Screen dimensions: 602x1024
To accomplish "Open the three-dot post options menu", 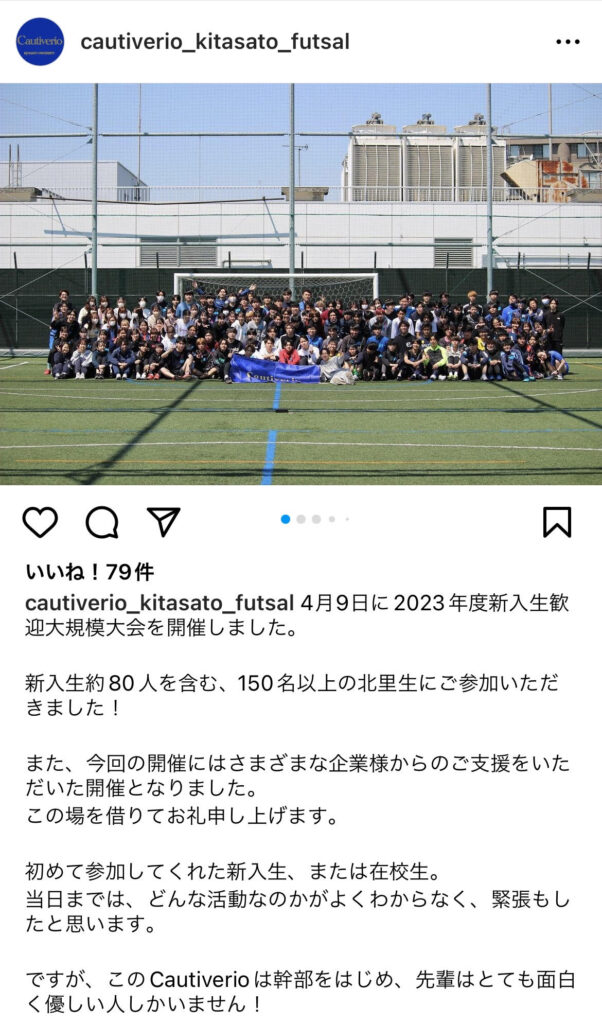I will [x=567, y=42].
